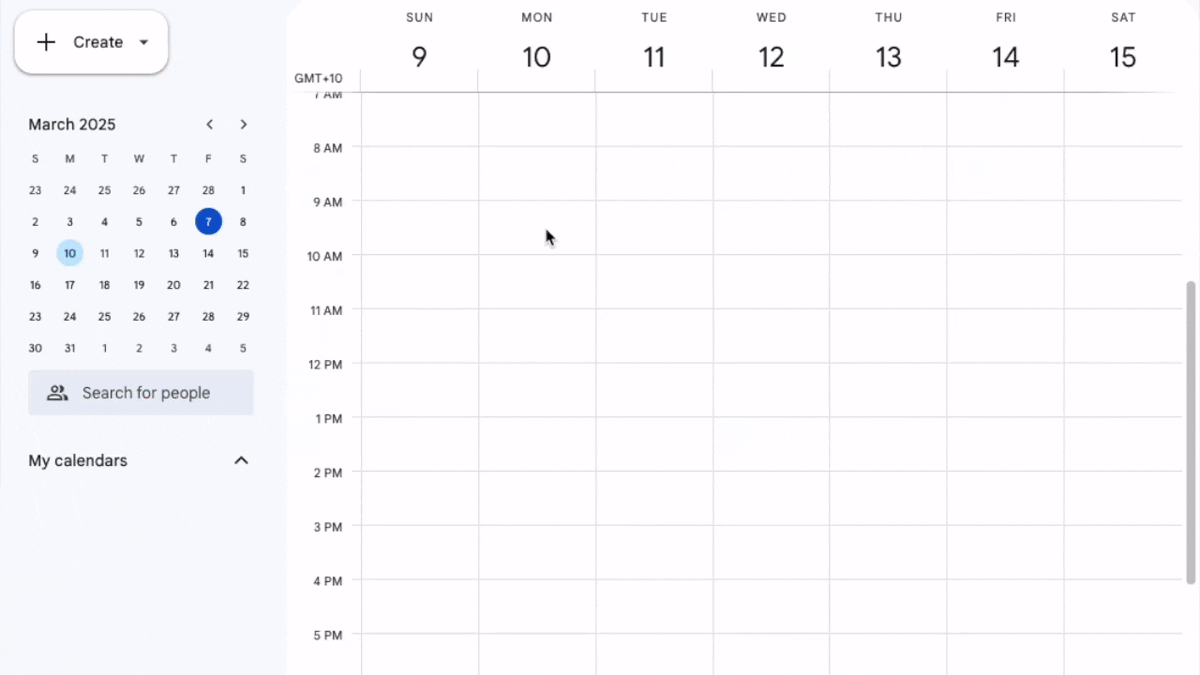The image size is (1200, 675).
Task: Choose March 22 in mini calendar
Action: click(243, 285)
